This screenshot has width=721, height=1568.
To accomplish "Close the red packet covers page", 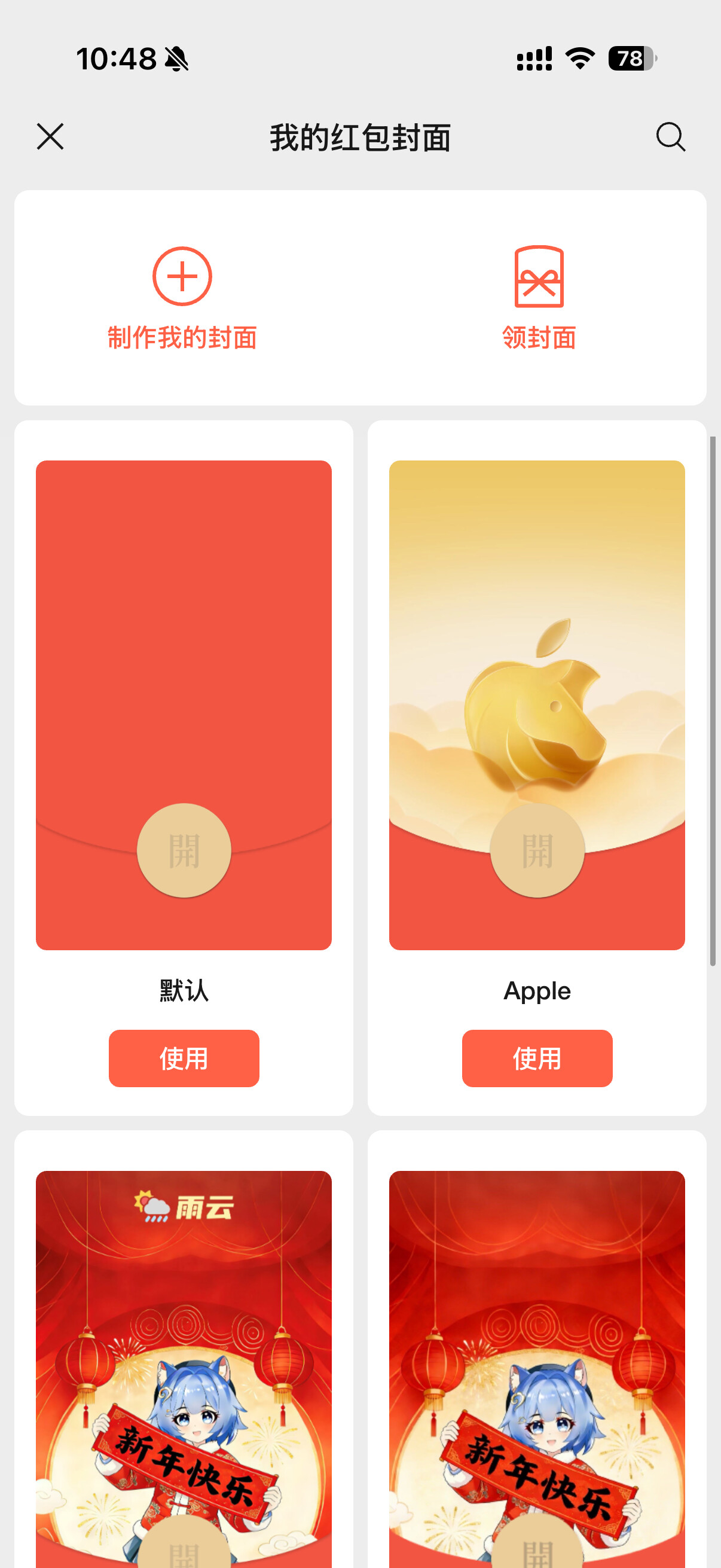I will coord(50,136).
